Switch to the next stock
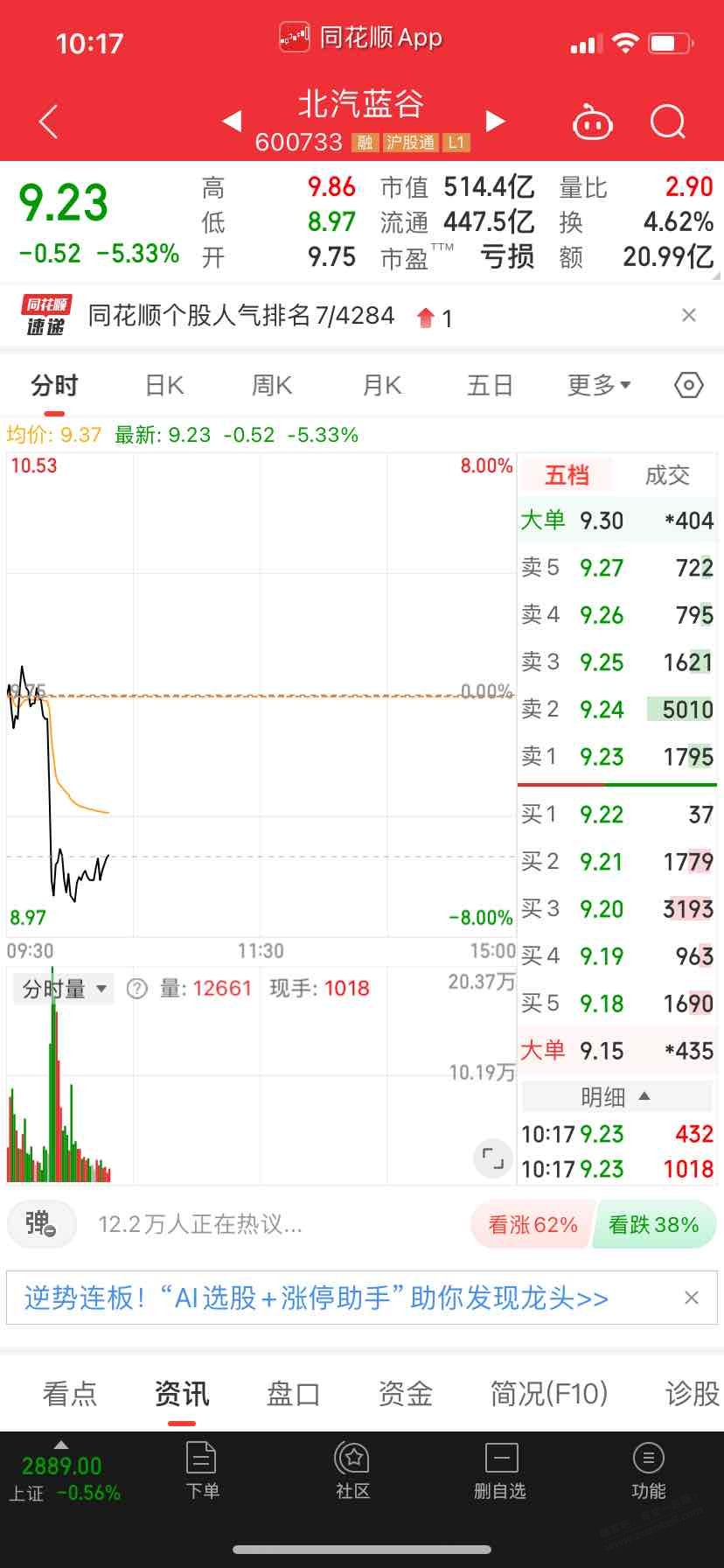The width and height of the screenshot is (724, 1568). (496, 121)
